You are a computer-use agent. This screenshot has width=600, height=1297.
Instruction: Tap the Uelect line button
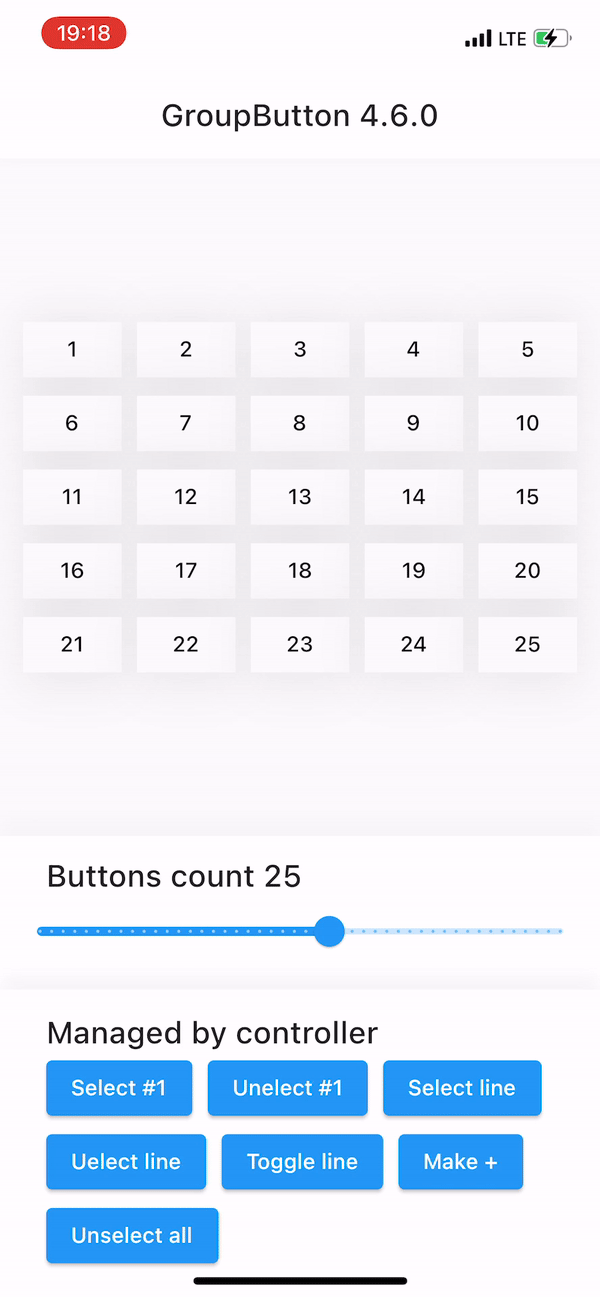126,1162
